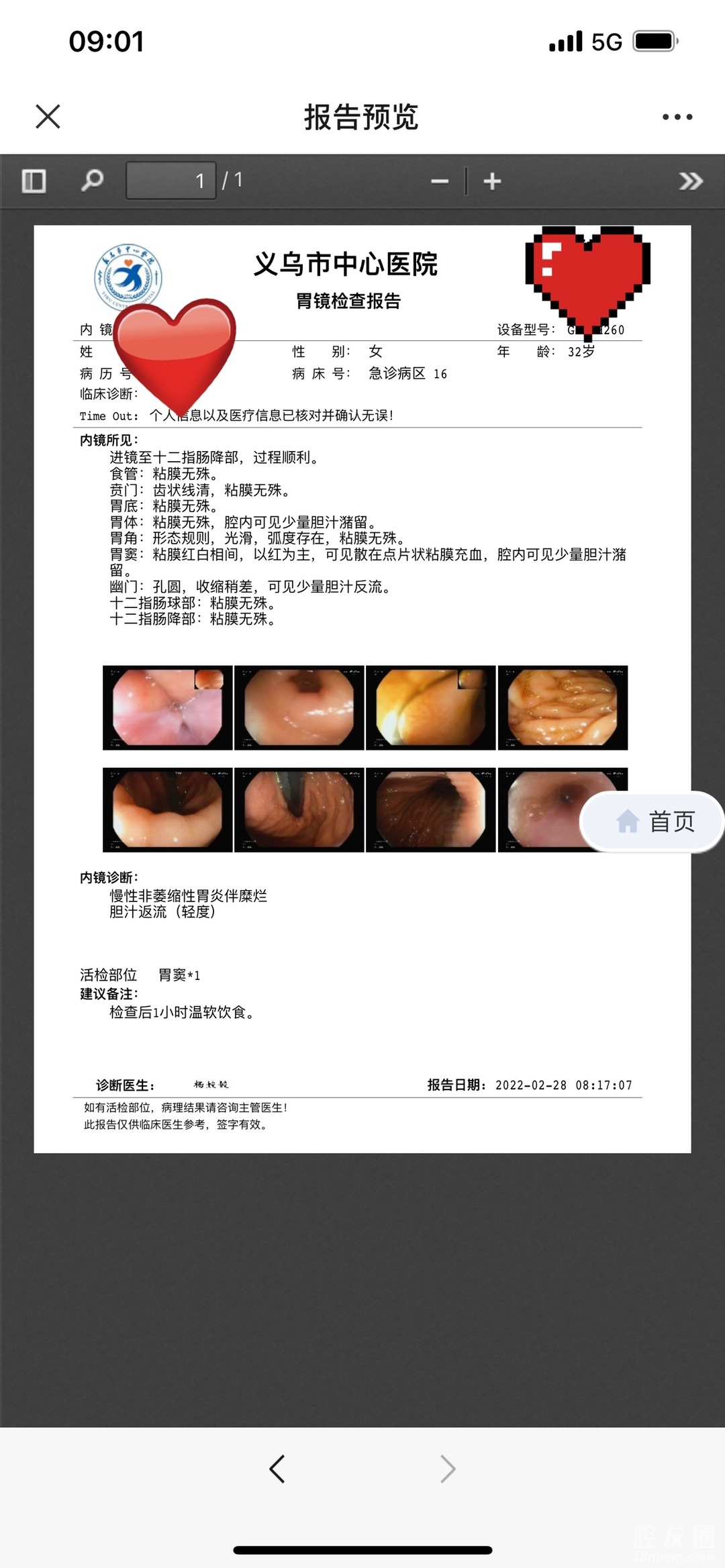Zoom in with the plus button

[492, 181]
